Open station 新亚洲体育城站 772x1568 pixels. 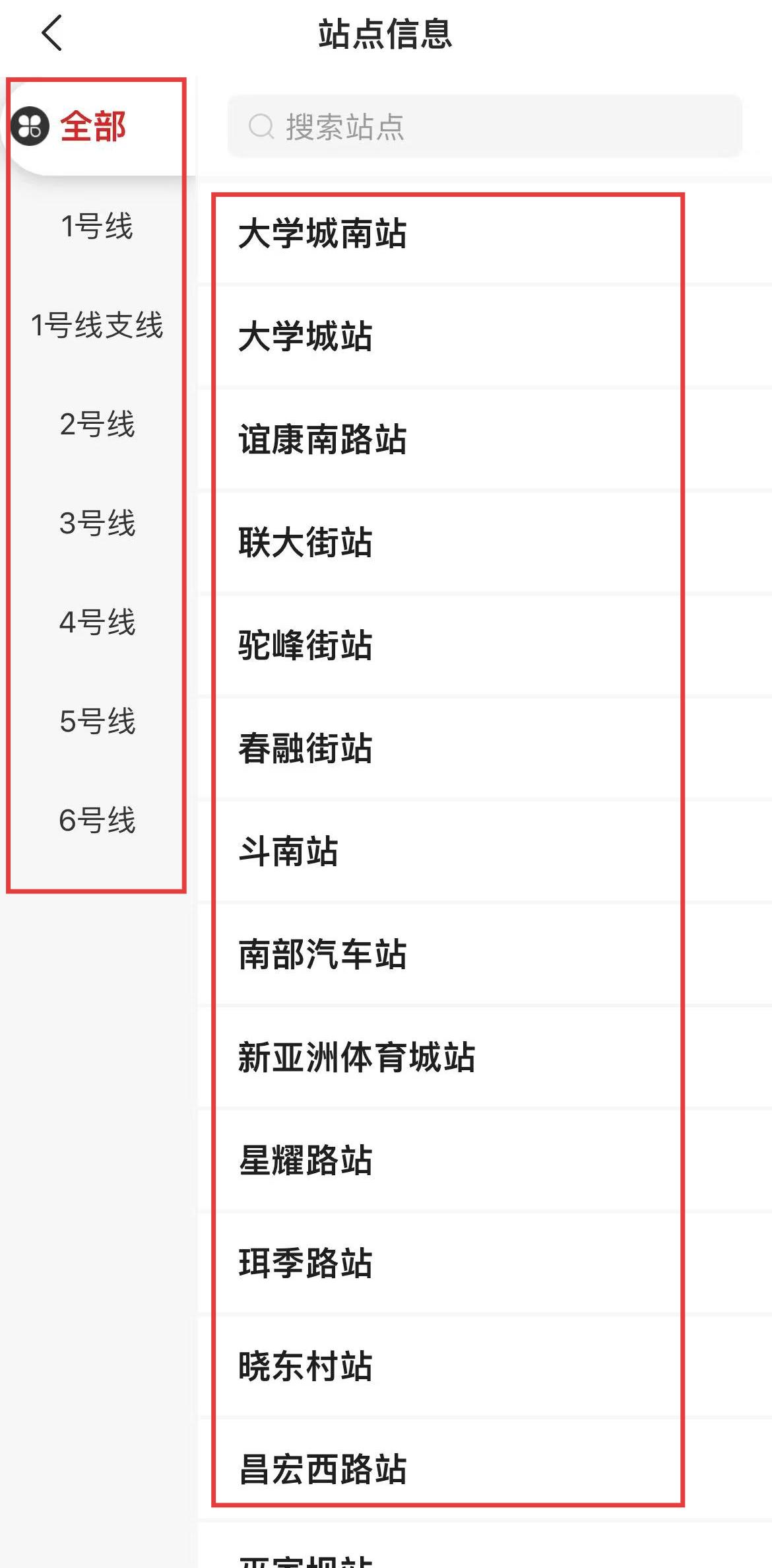coord(485,1057)
